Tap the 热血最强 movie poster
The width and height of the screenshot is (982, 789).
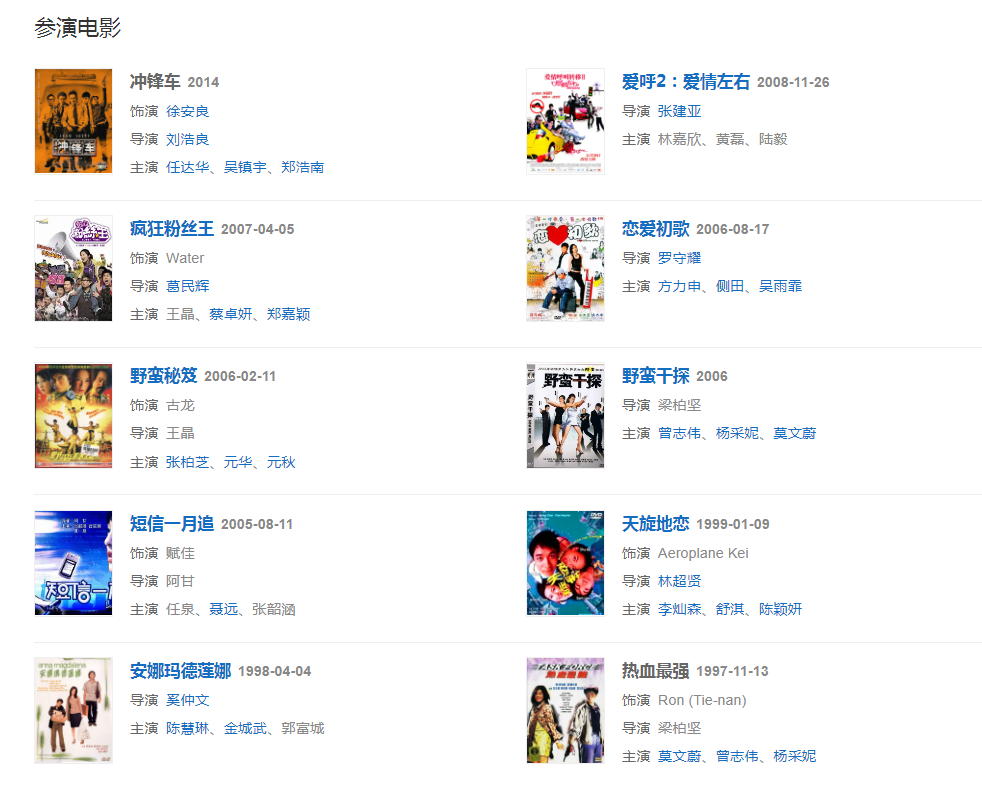(565, 710)
